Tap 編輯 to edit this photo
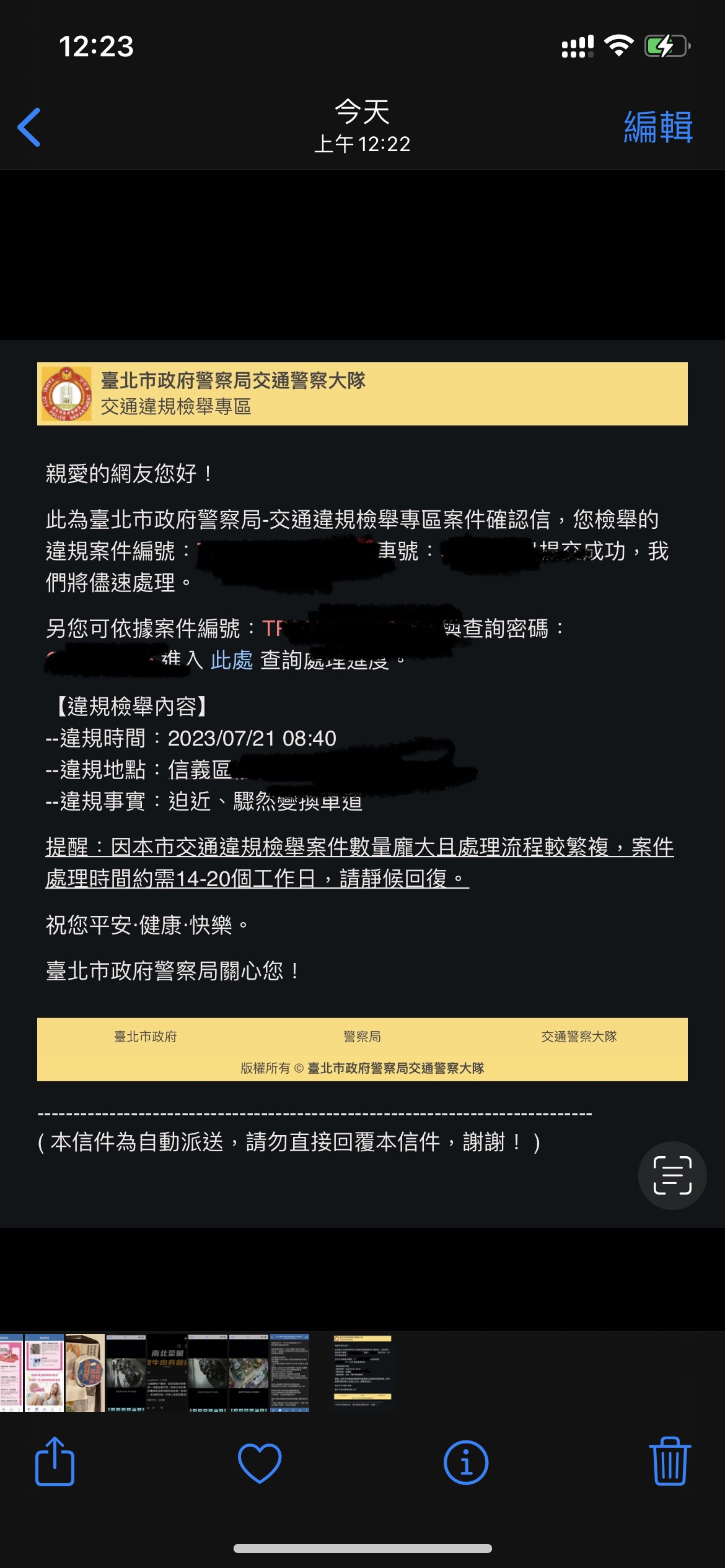The height and width of the screenshot is (1568, 725). click(657, 128)
